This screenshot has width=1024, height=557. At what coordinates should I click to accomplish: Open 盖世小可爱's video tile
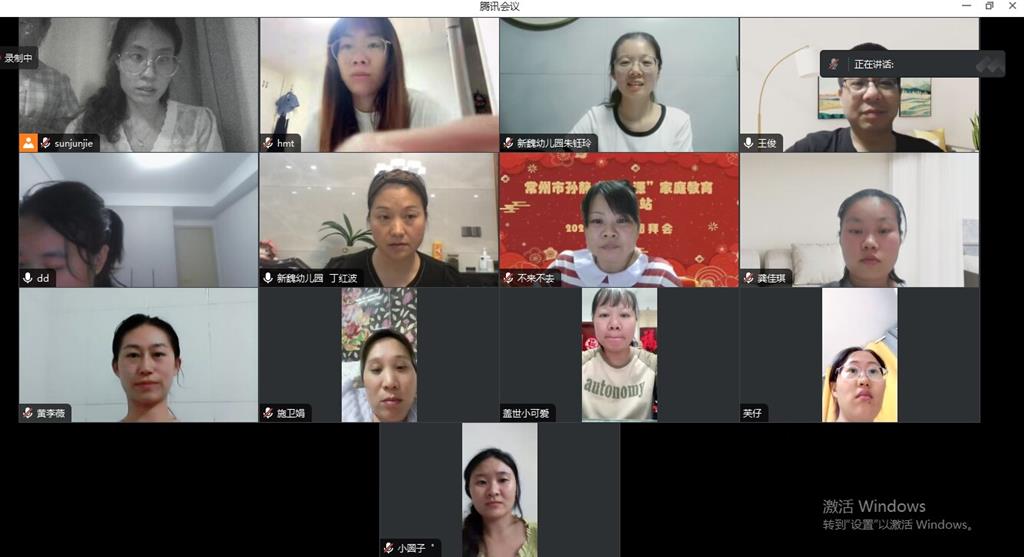[x=618, y=355]
